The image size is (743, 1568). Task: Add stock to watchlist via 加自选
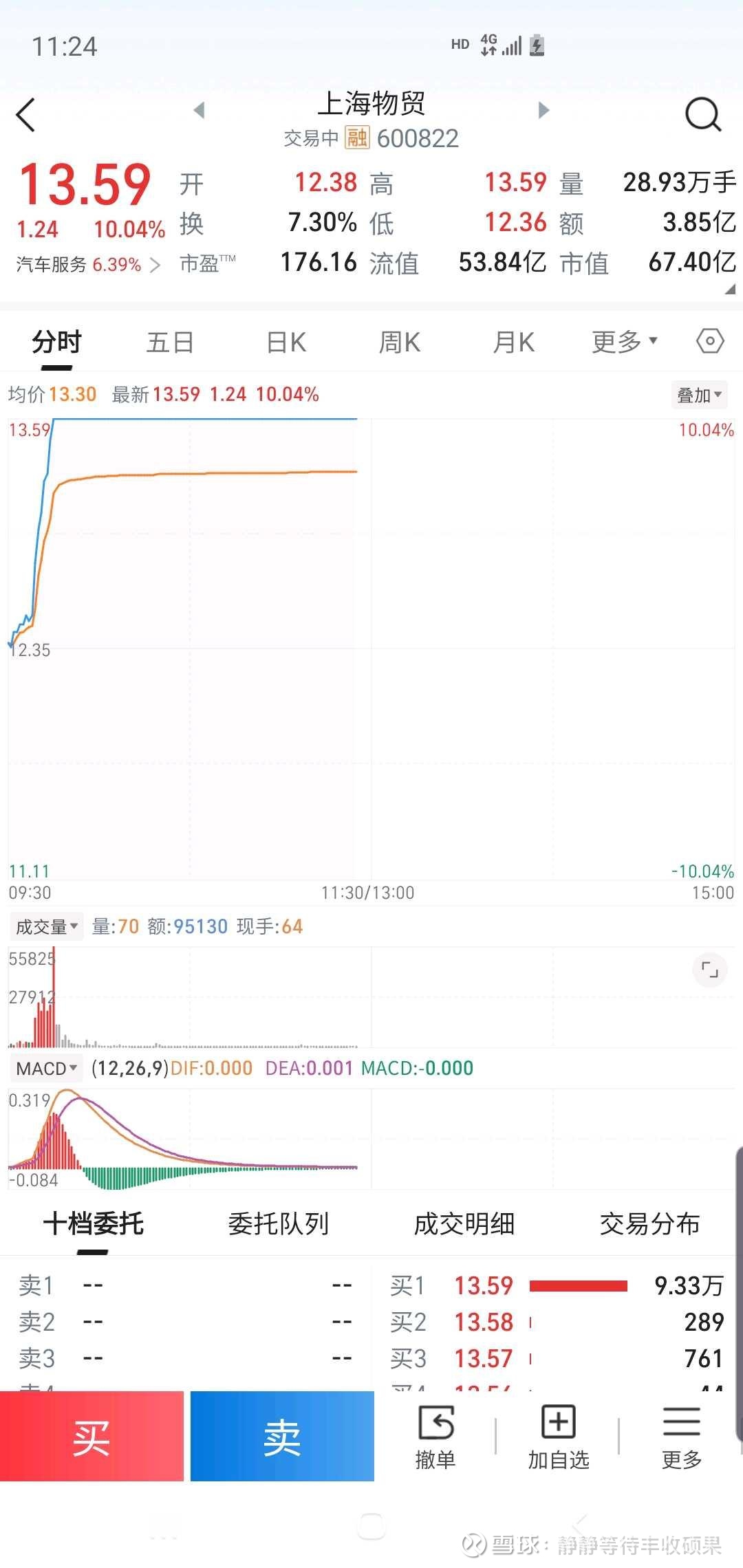click(x=559, y=1437)
